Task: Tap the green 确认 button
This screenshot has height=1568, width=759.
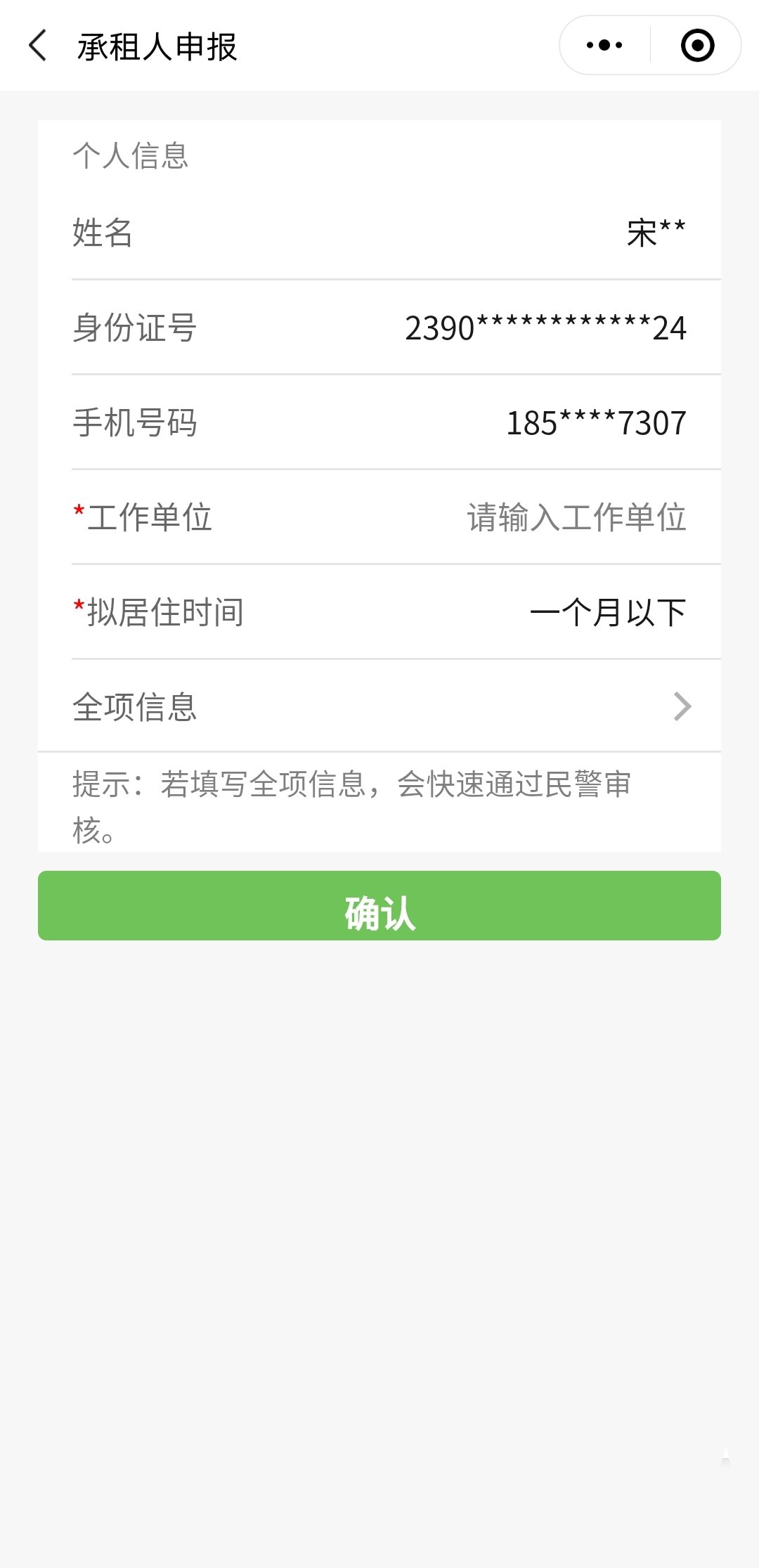Action: 379,906
